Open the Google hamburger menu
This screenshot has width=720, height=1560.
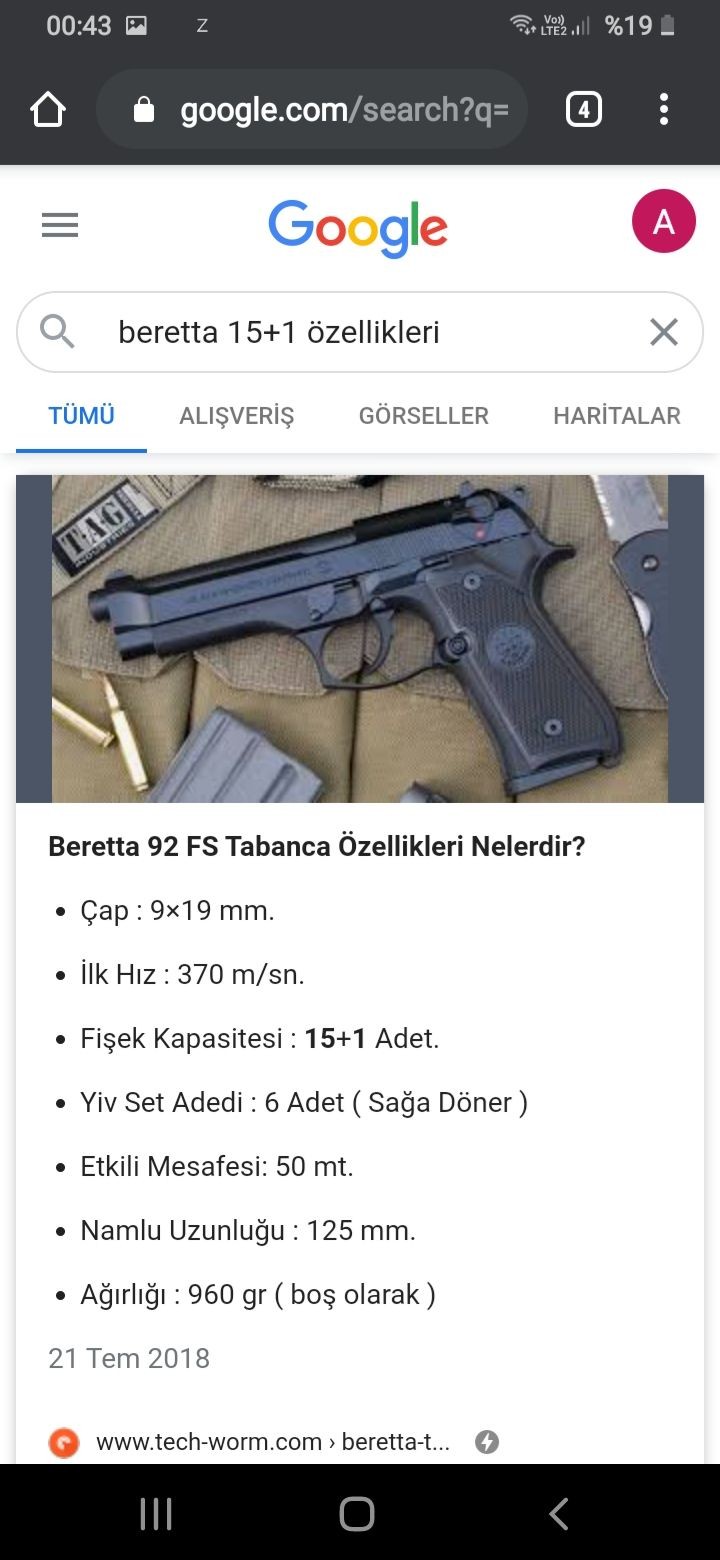pyautogui.click(x=60, y=226)
